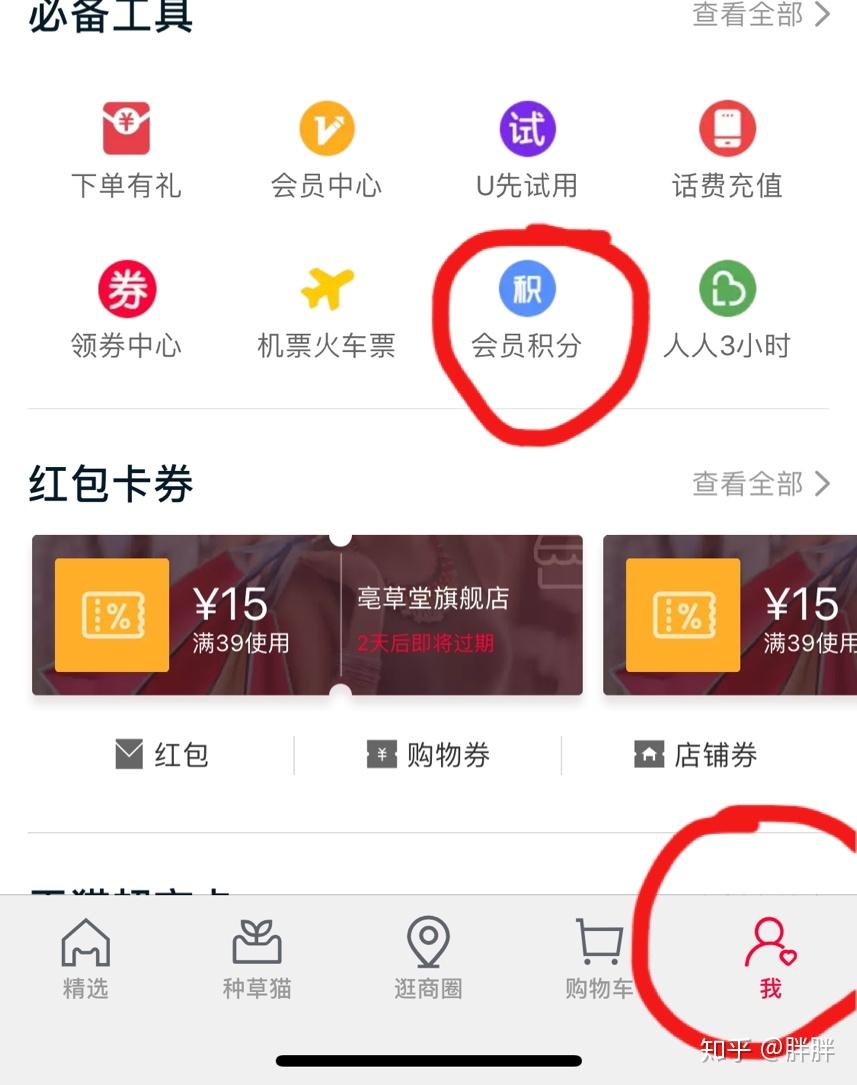The image size is (857, 1085).
Task: Open the 红包 section
Action: (x=161, y=755)
